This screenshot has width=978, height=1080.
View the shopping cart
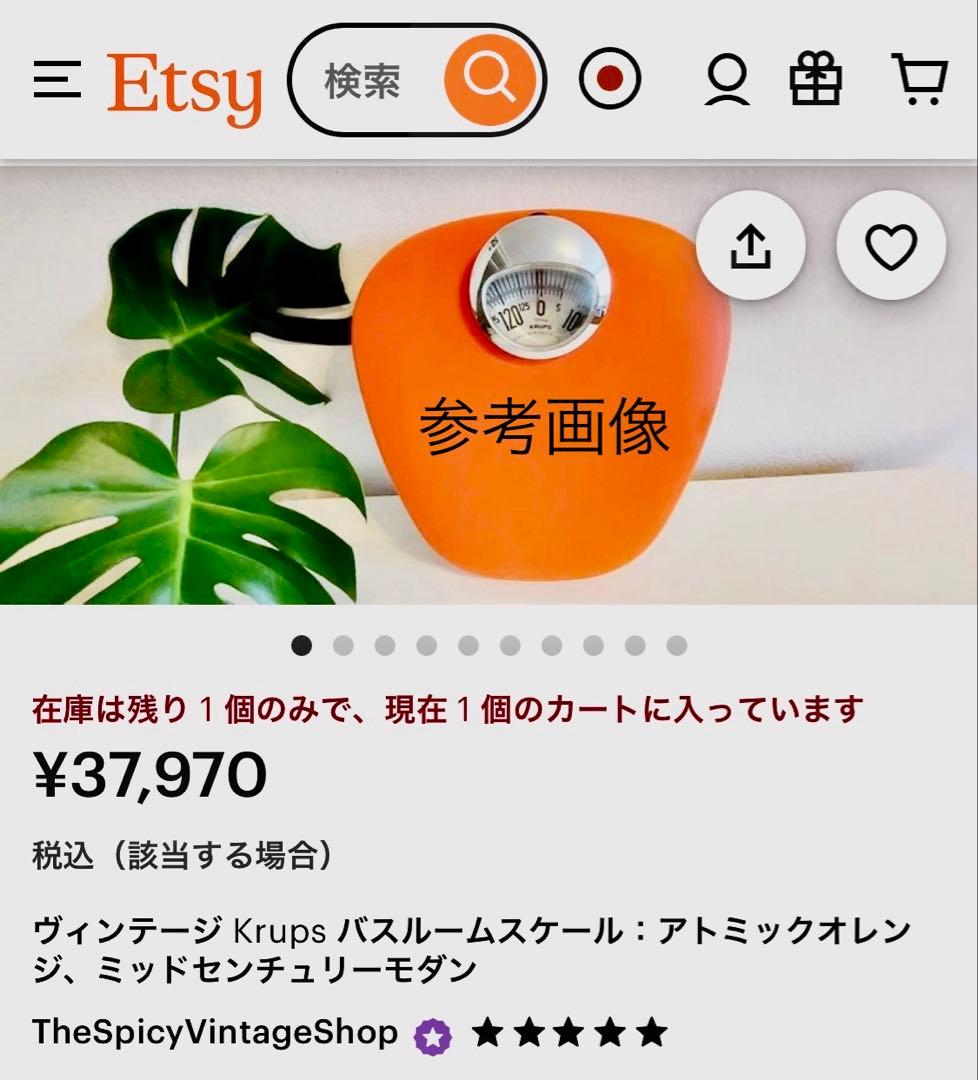pyautogui.click(x=918, y=80)
